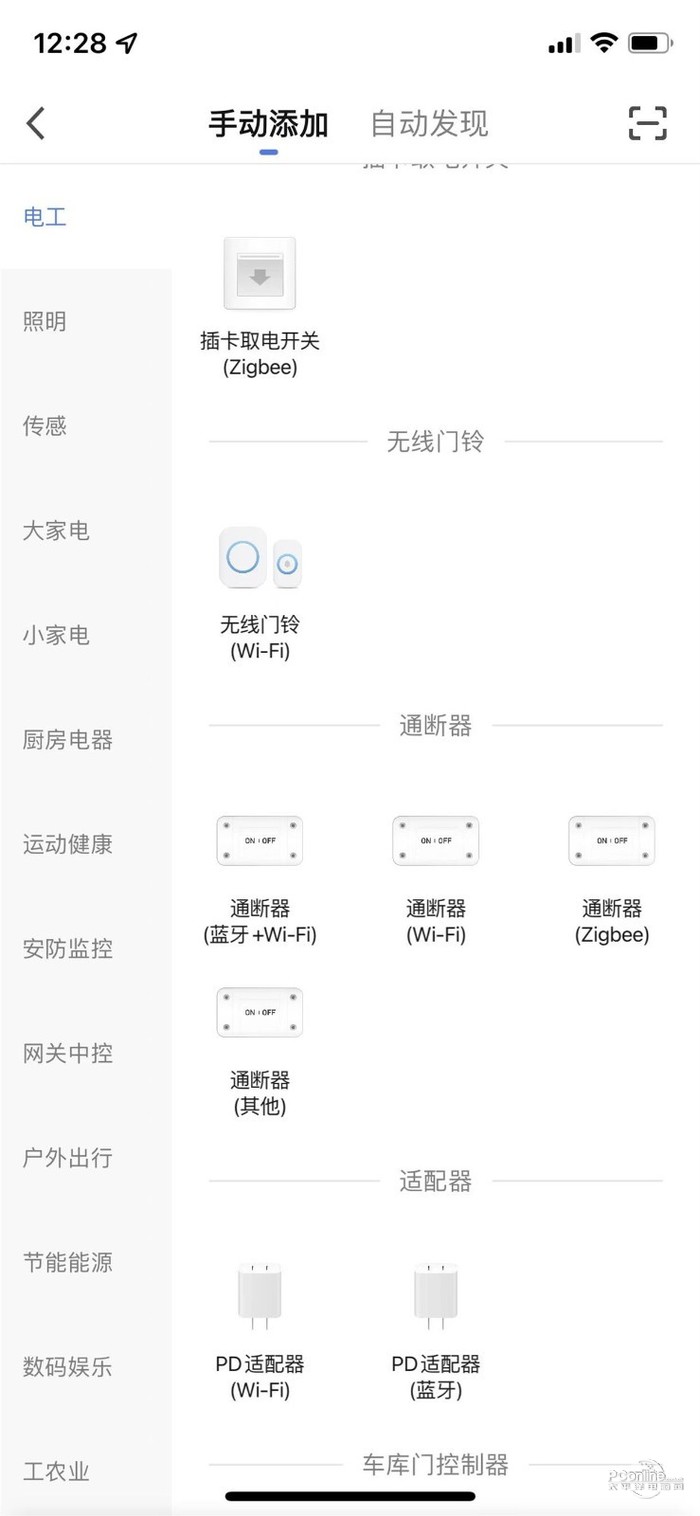This screenshot has width=700, height=1516.
Task: Choose the 小家电 category
Action: (x=56, y=635)
